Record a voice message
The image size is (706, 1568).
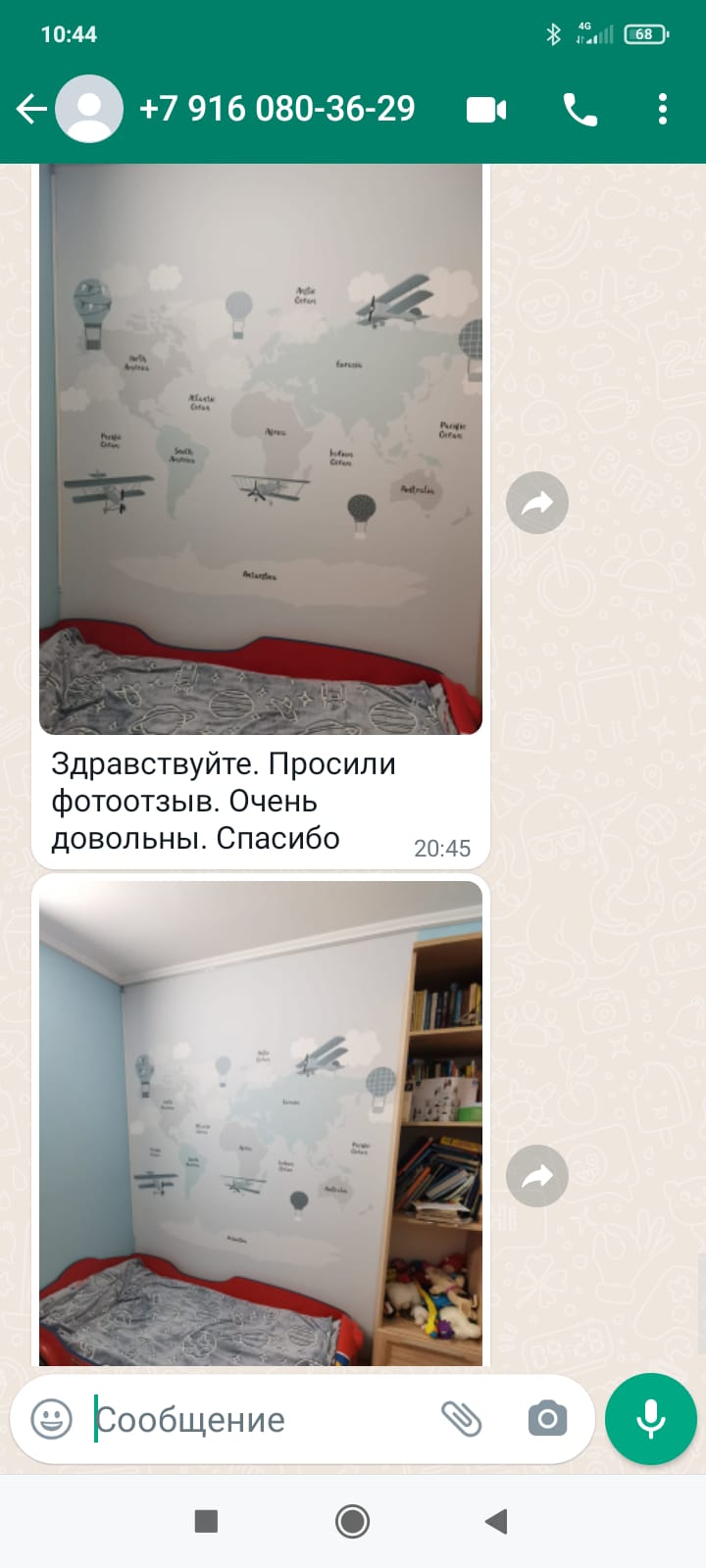tap(650, 1419)
